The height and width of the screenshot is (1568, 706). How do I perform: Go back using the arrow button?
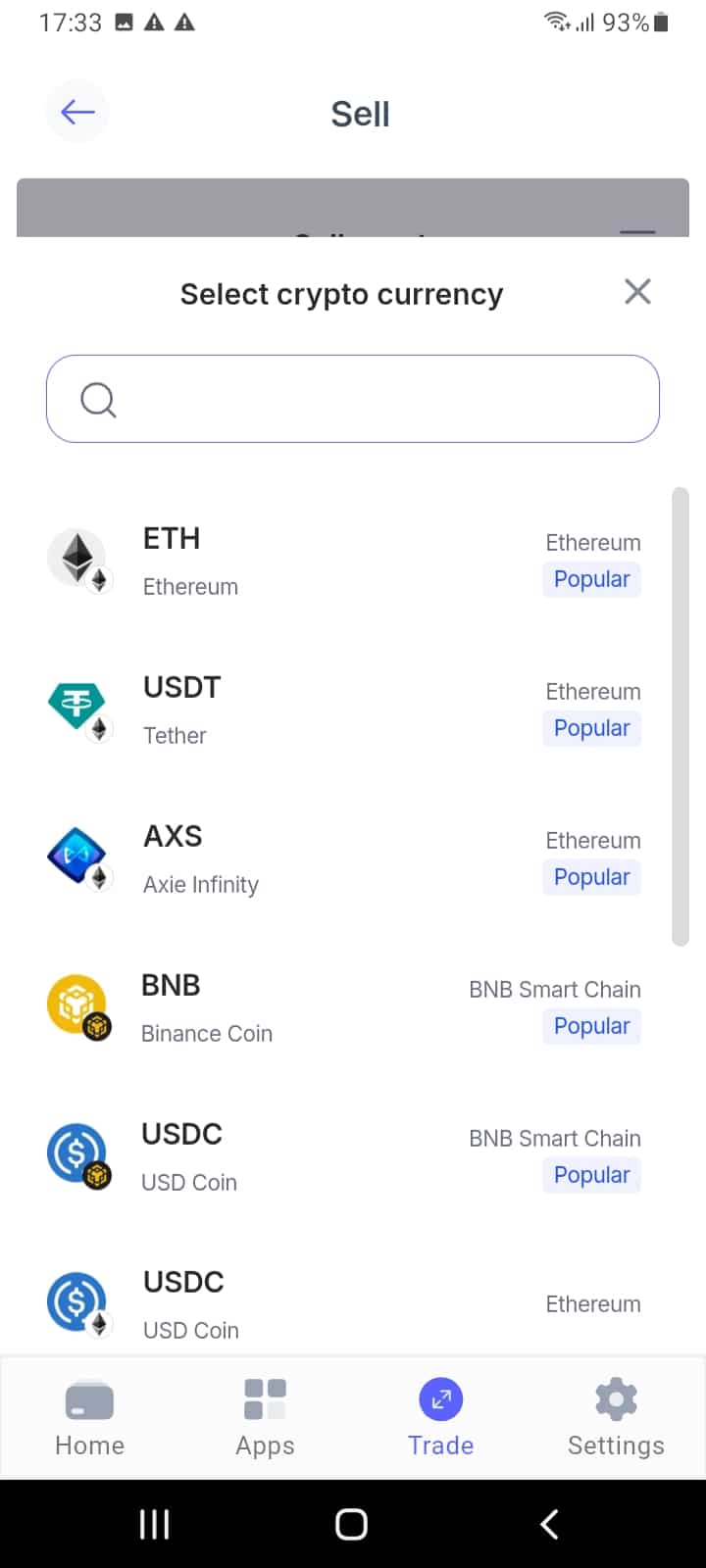[77, 111]
